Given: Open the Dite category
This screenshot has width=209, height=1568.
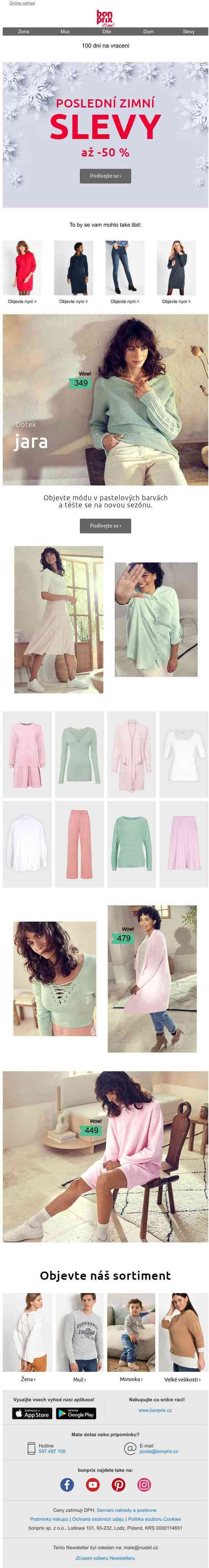Looking at the screenshot, I should click(107, 31).
